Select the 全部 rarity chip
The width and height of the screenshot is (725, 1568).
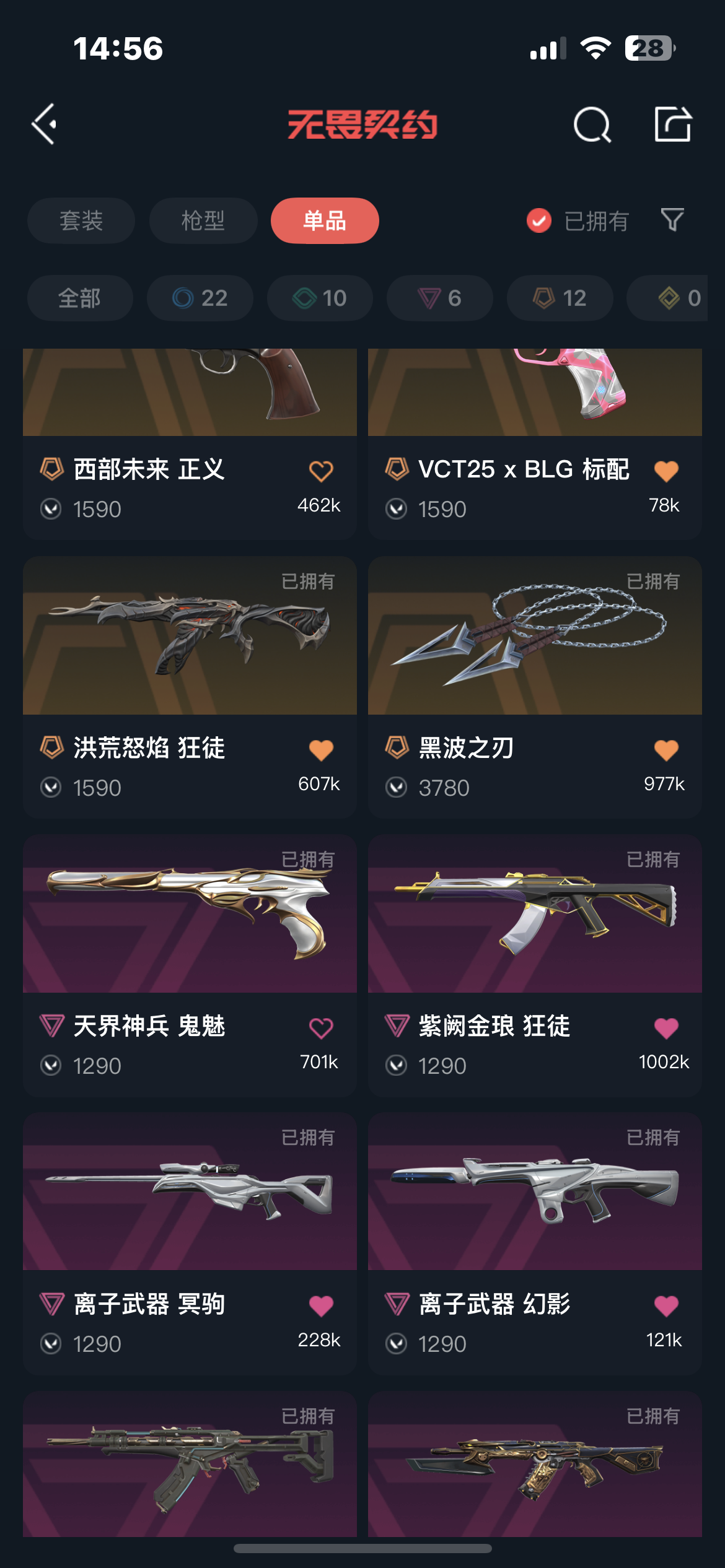[80, 298]
